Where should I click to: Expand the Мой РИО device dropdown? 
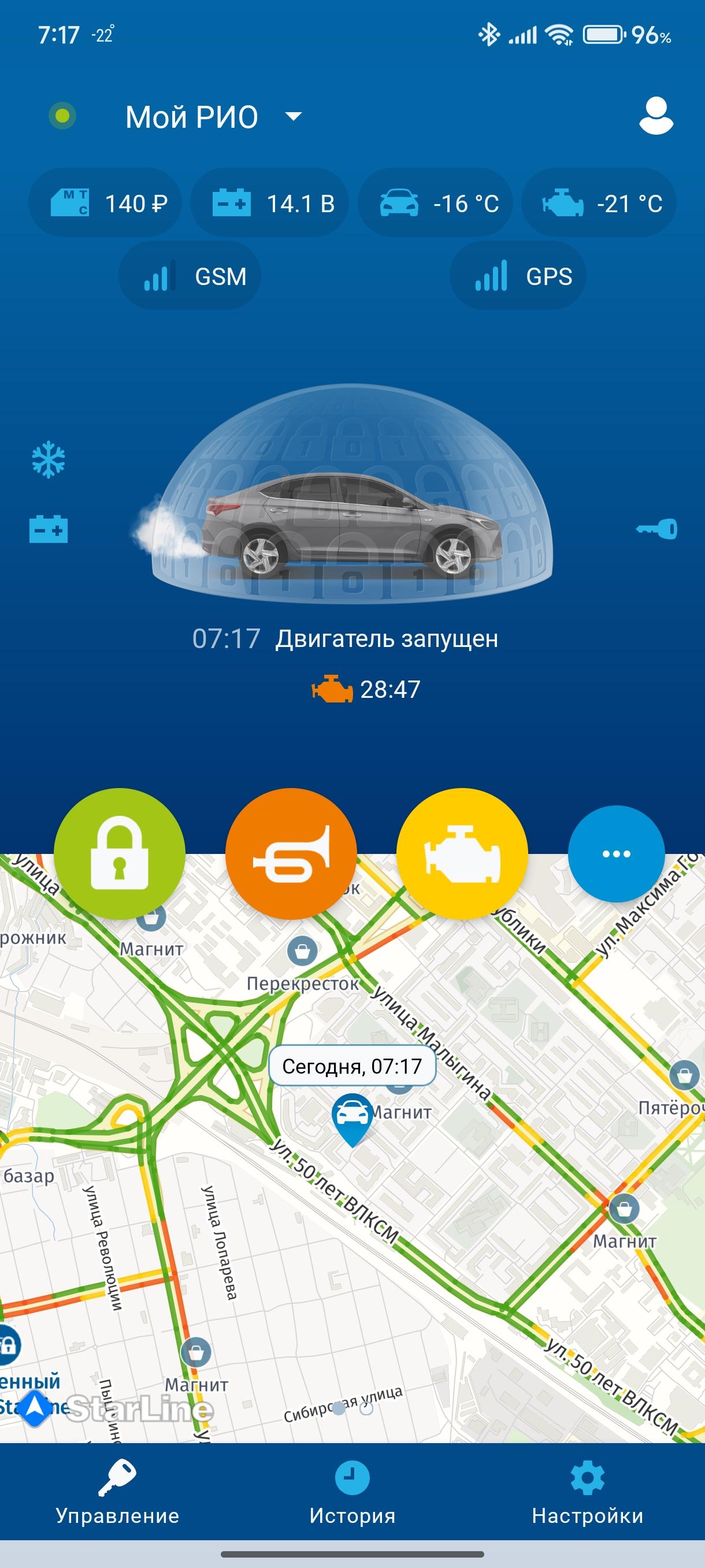click(293, 116)
